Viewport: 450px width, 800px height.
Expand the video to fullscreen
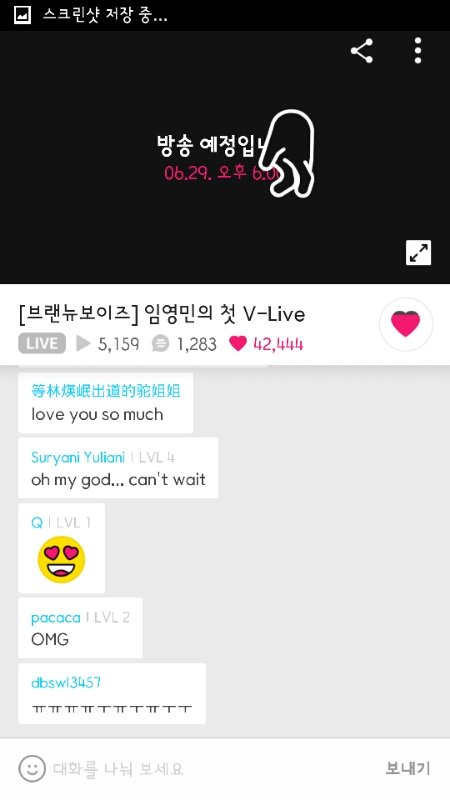click(418, 253)
